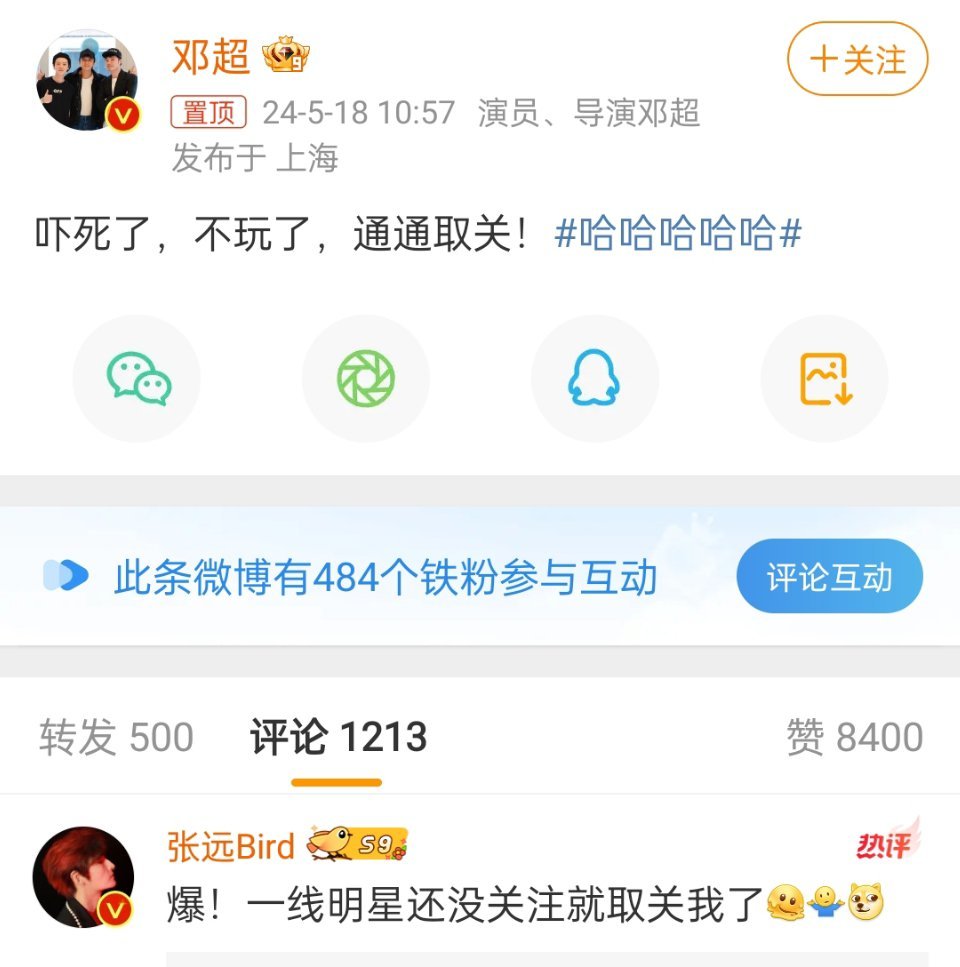Follow 邓超 using the +关注 button

(855, 60)
